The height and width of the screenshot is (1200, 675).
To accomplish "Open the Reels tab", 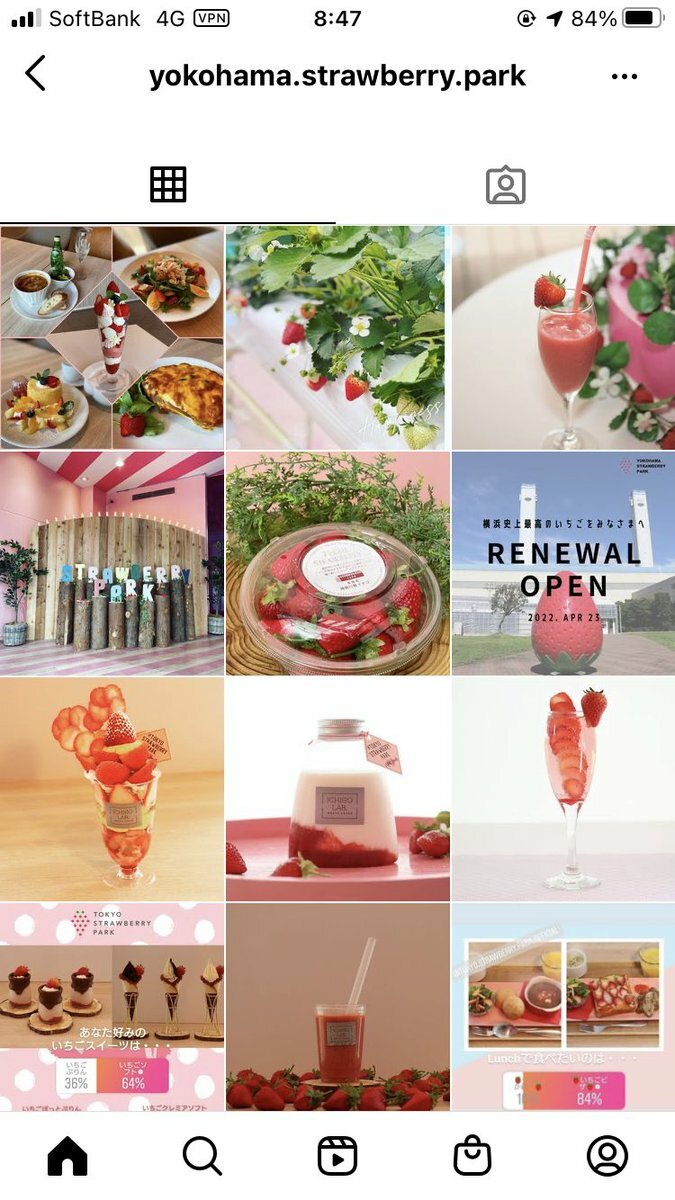I will click(337, 1156).
